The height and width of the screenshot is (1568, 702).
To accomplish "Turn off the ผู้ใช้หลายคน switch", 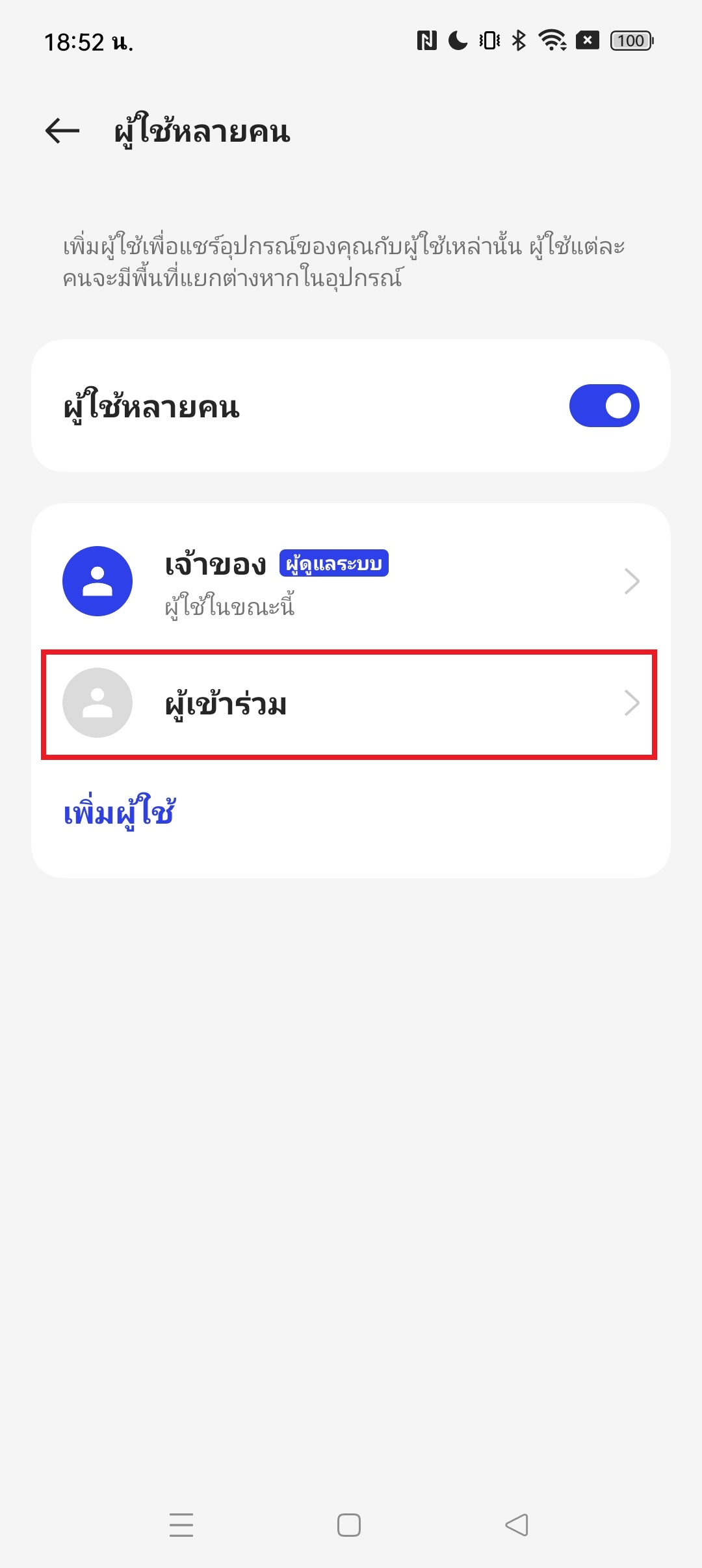I will 604,406.
